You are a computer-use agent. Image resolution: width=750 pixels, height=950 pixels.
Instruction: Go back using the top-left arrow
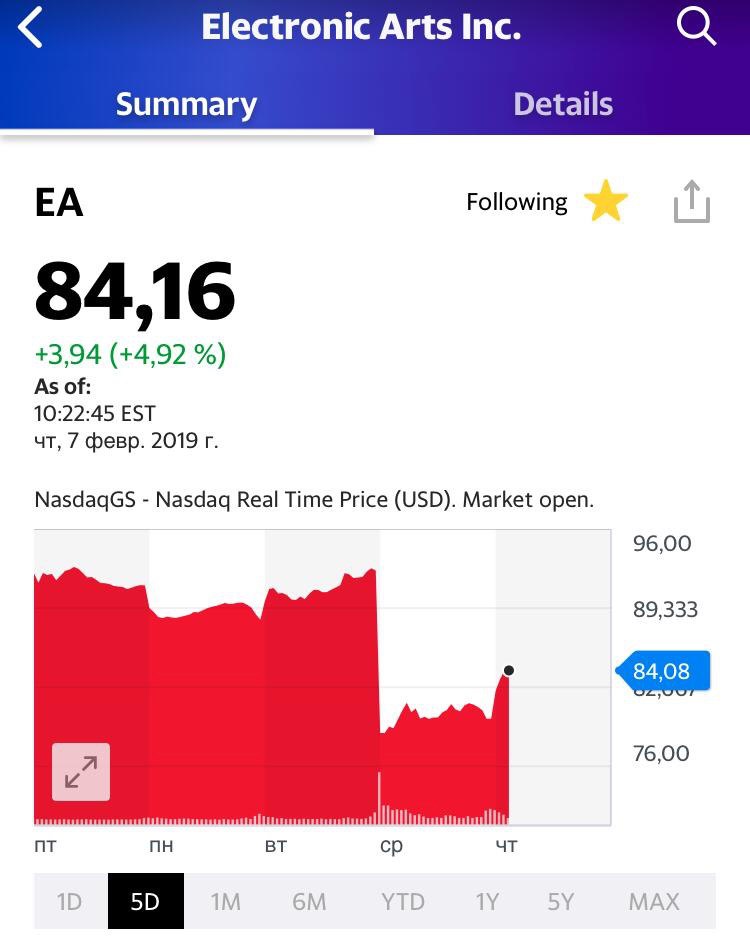click(x=30, y=27)
